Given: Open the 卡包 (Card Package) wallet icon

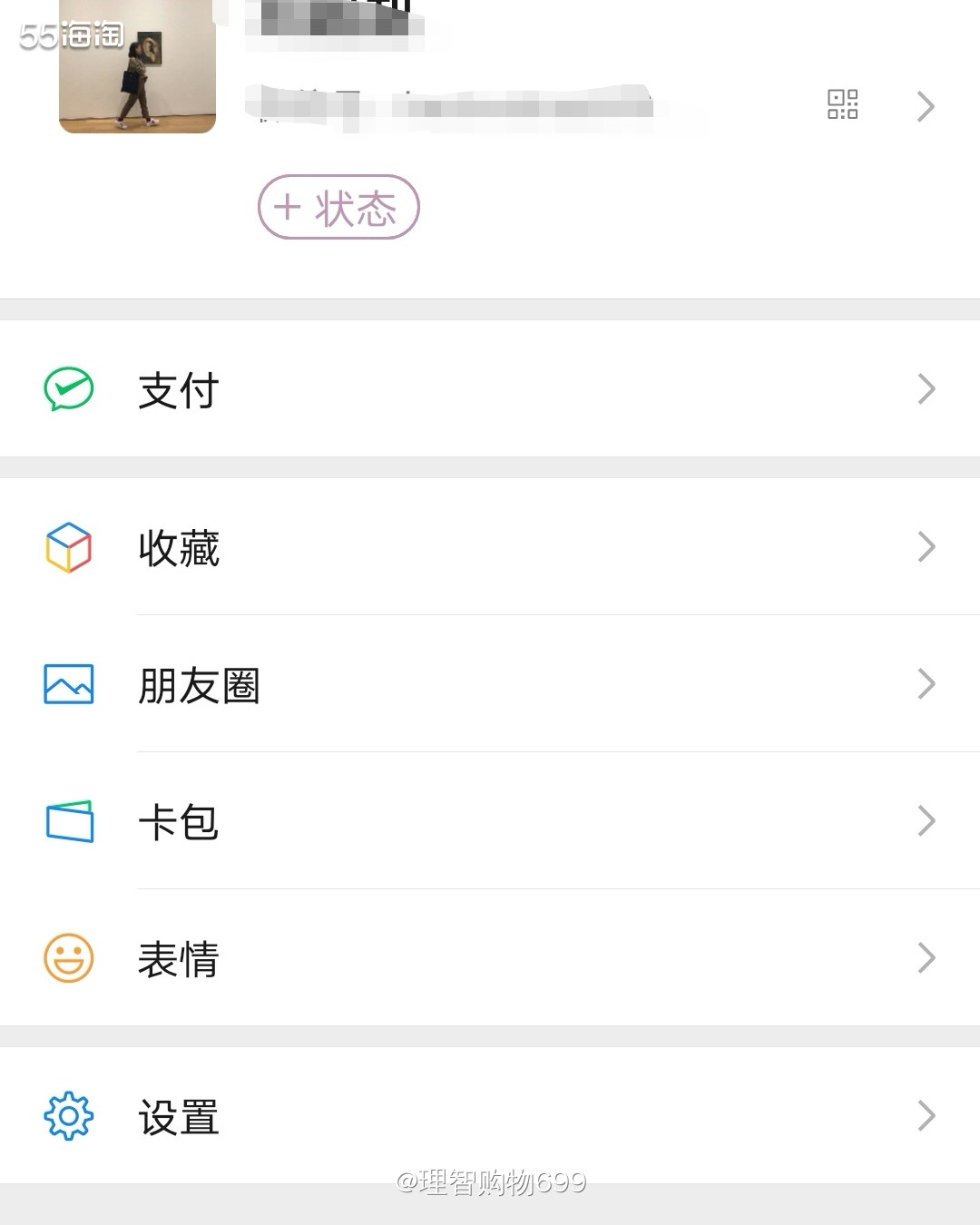Looking at the screenshot, I should pyautogui.click(x=68, y=821).
